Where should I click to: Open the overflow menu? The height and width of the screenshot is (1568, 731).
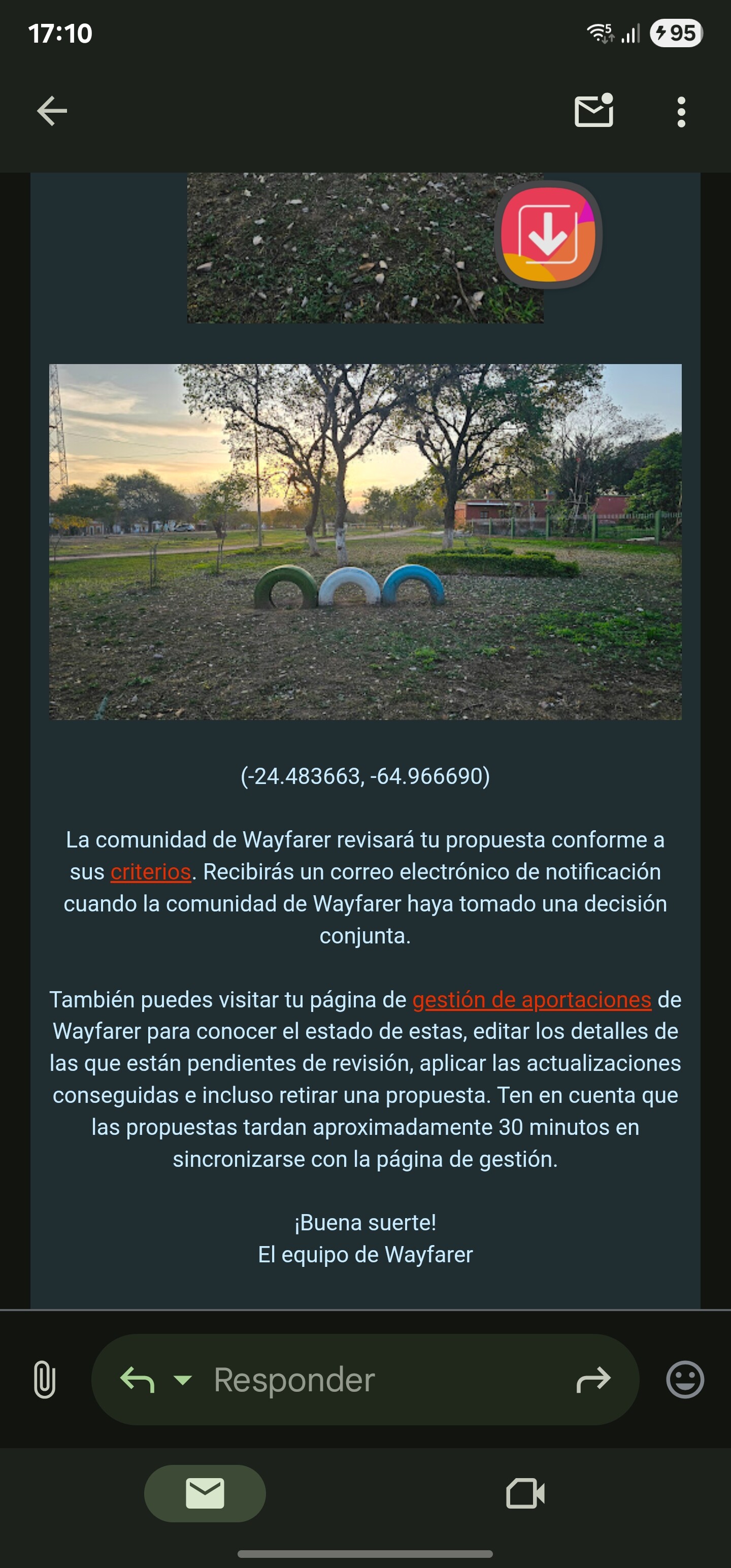pos(681,112)
